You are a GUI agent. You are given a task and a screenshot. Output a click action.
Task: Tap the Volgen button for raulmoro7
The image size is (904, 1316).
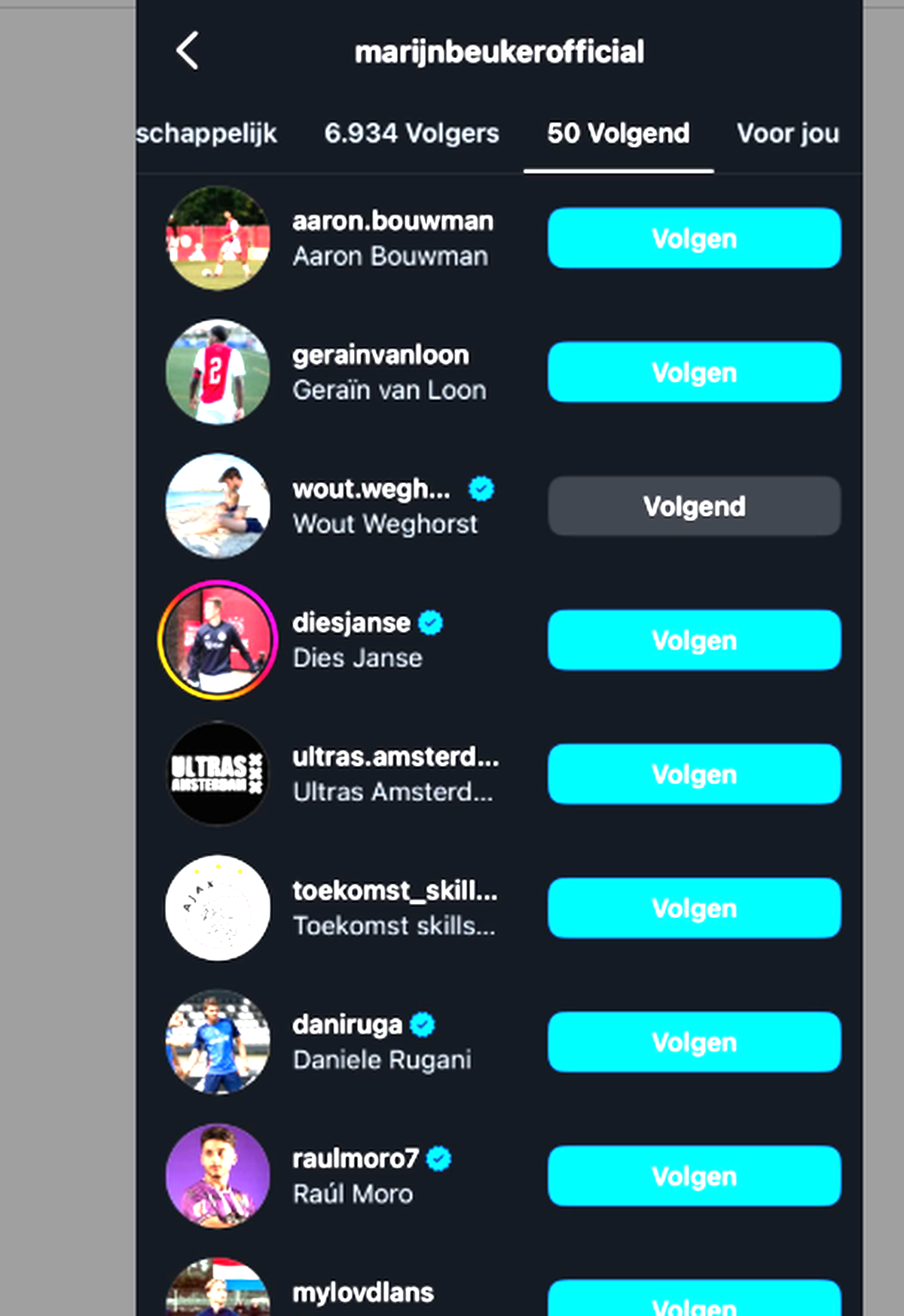pyautogui.click(x=694, y=1177)
